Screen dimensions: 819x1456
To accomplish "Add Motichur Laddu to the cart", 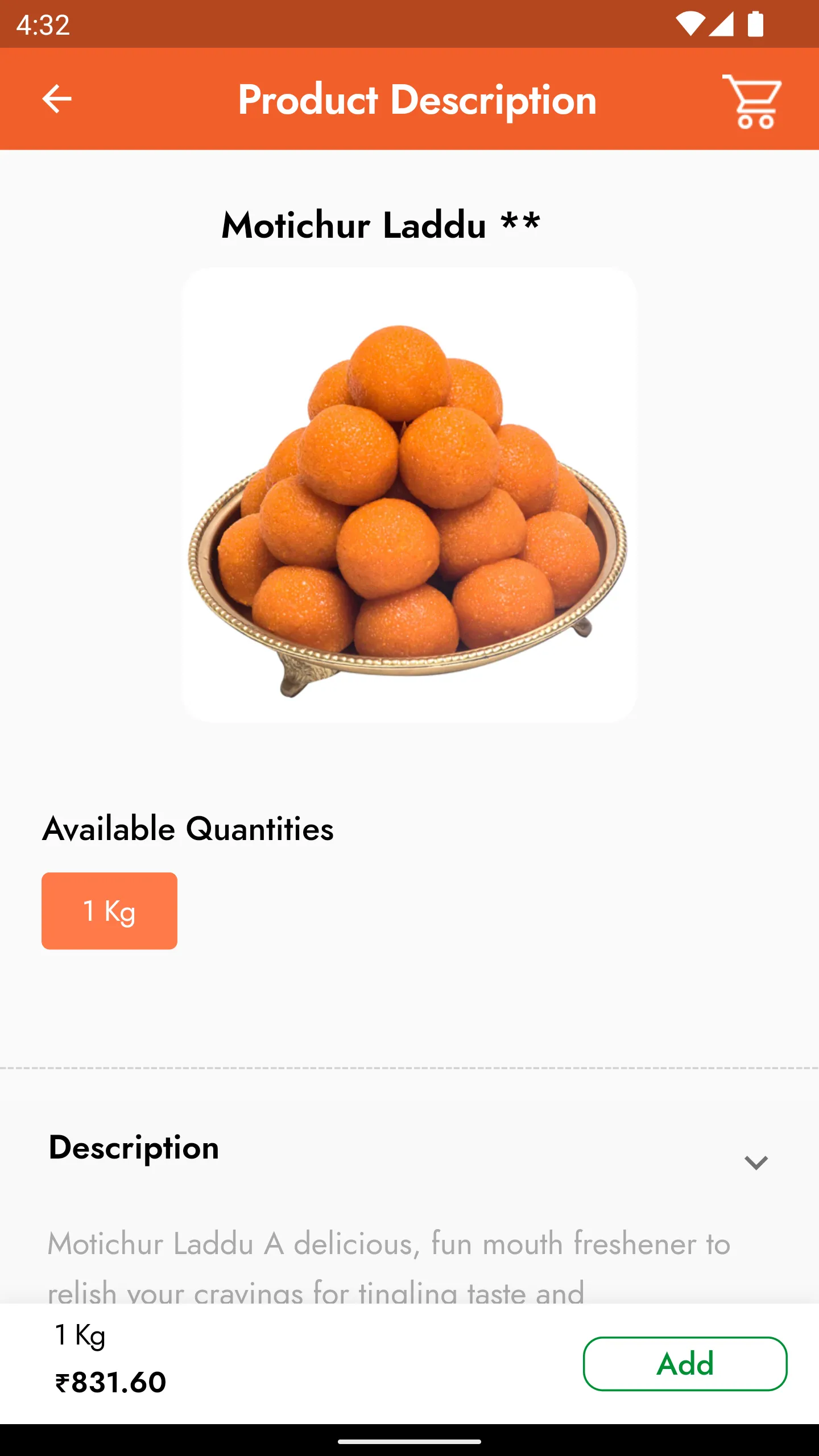I will click(x=685, y=1364).
